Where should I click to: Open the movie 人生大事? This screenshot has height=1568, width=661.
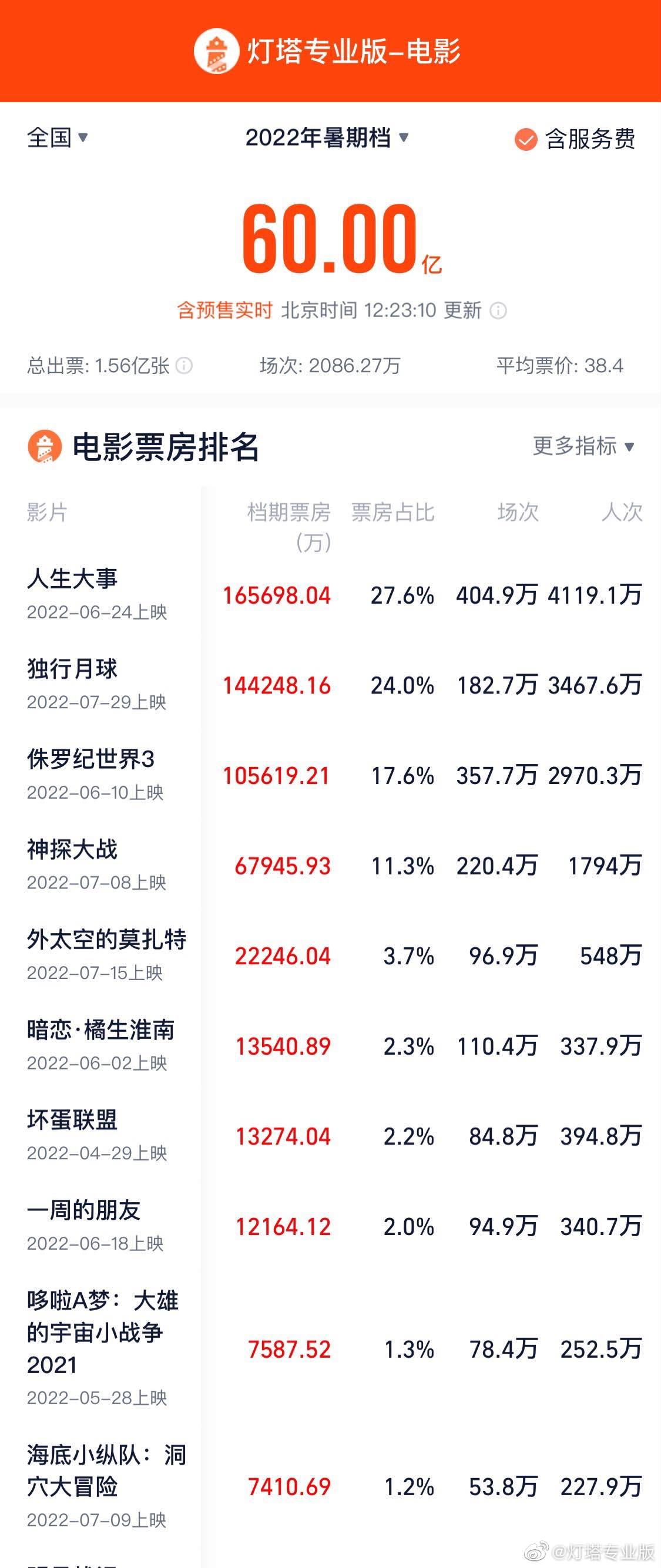point(72,578)
